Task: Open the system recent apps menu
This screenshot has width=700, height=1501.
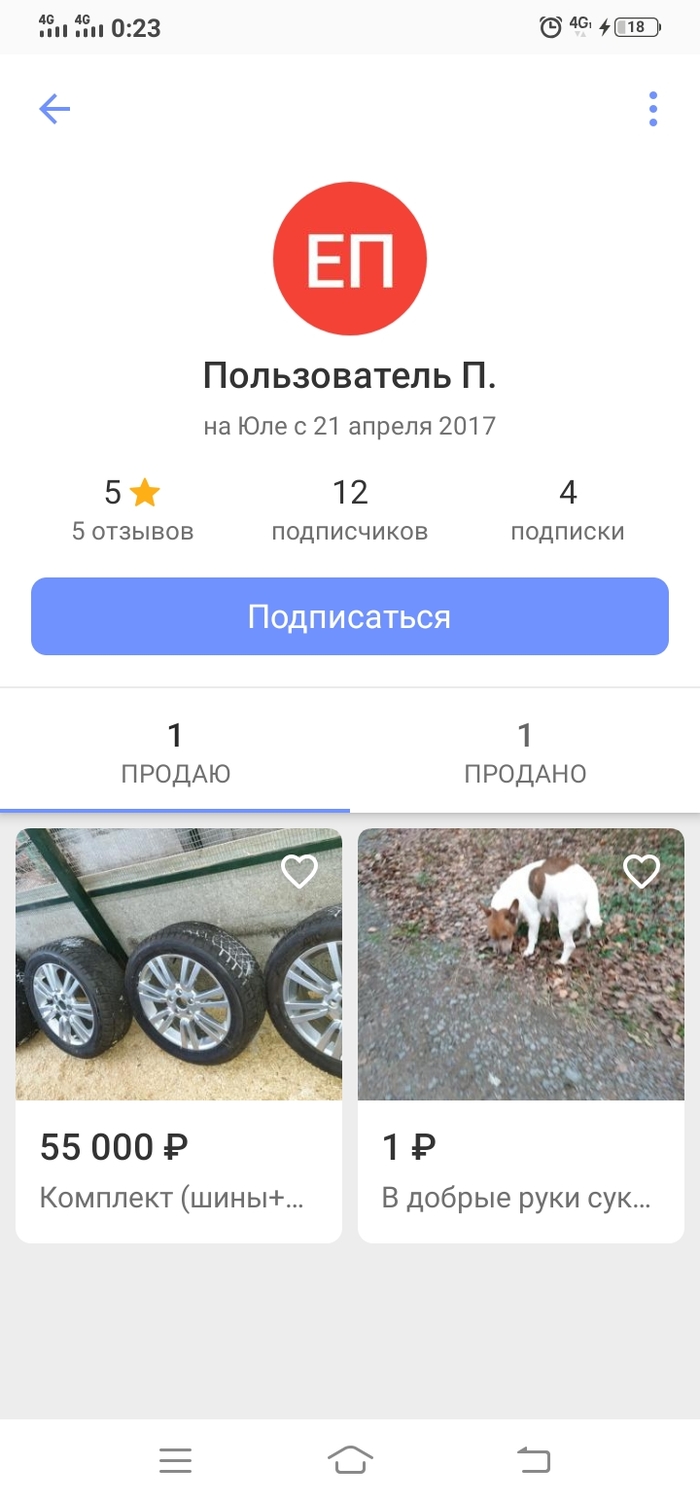Action: pyautogui.click(x=175, y=1461)
